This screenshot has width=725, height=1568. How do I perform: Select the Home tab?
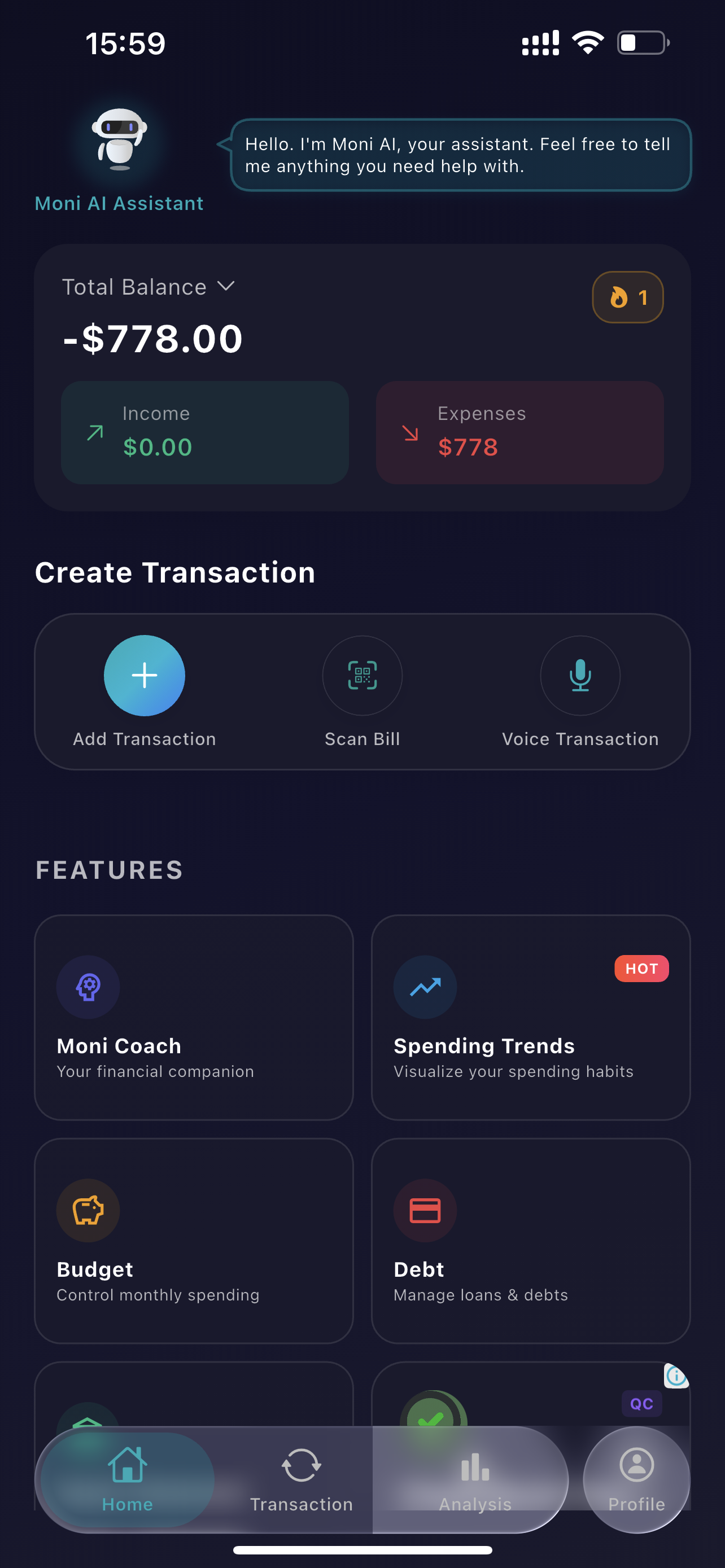(x=127, y=1479)
